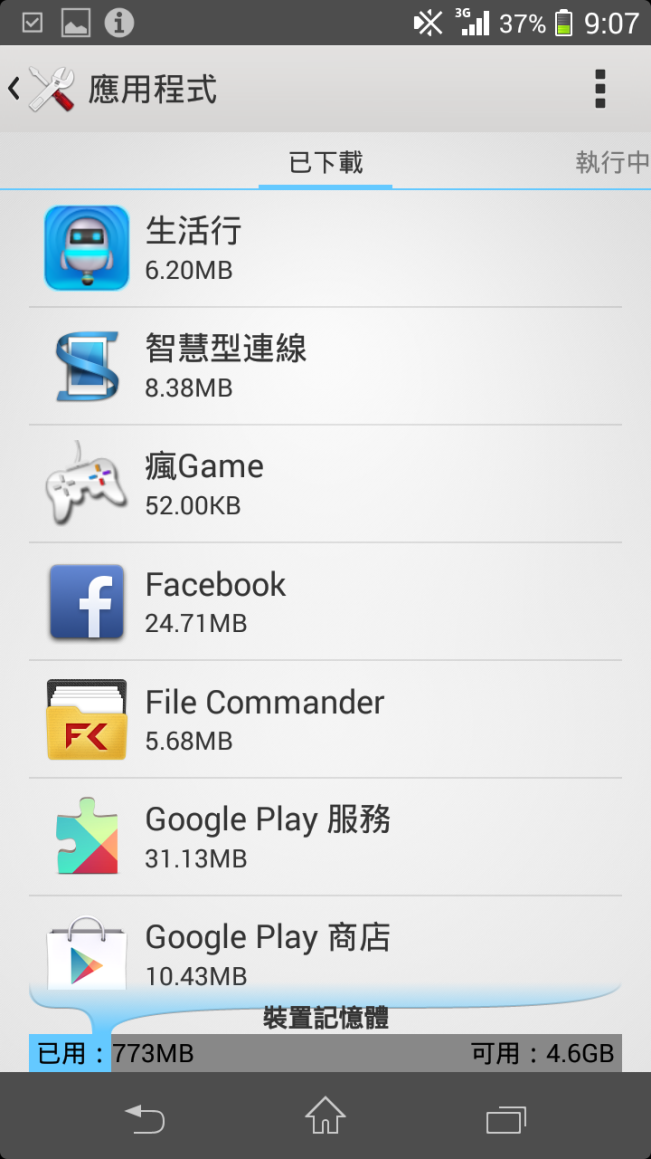This screenshot has height=1159, width=651.
Task: Open 智慧型連線 app details
Action: (325, 366)
